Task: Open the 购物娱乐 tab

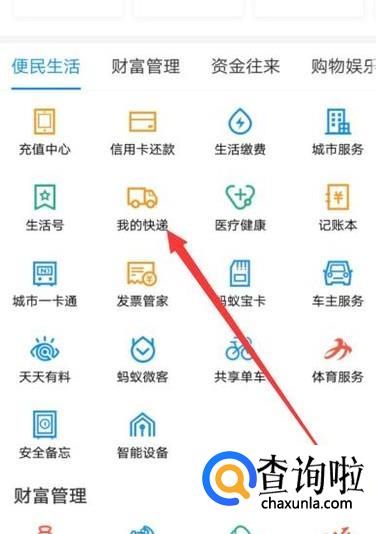Action: point(343,66)
